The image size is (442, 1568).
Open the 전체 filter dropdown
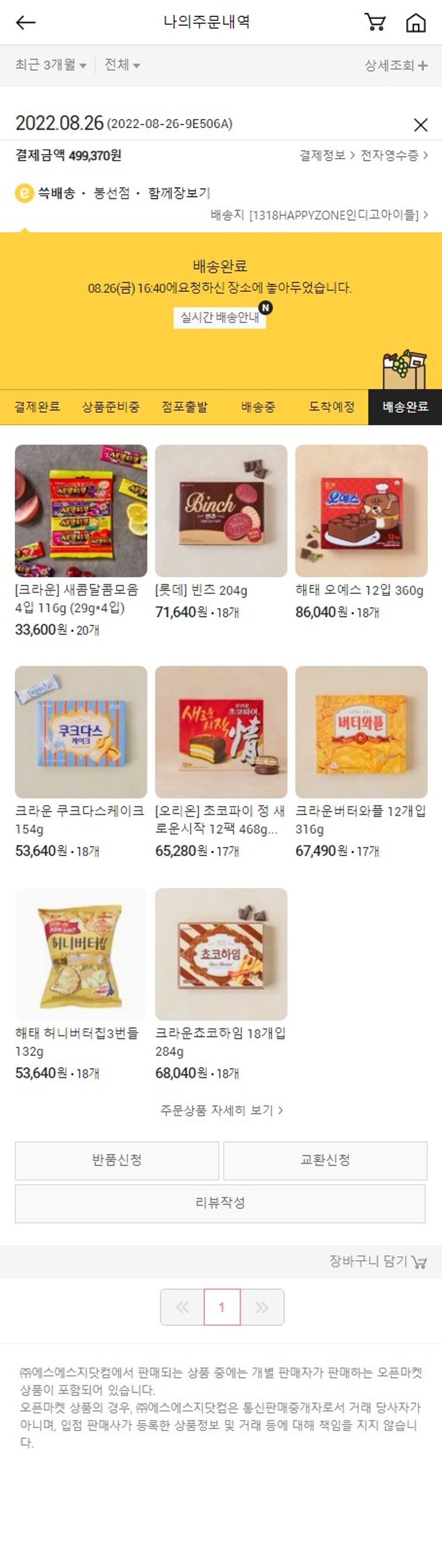(x=122, y=65)
